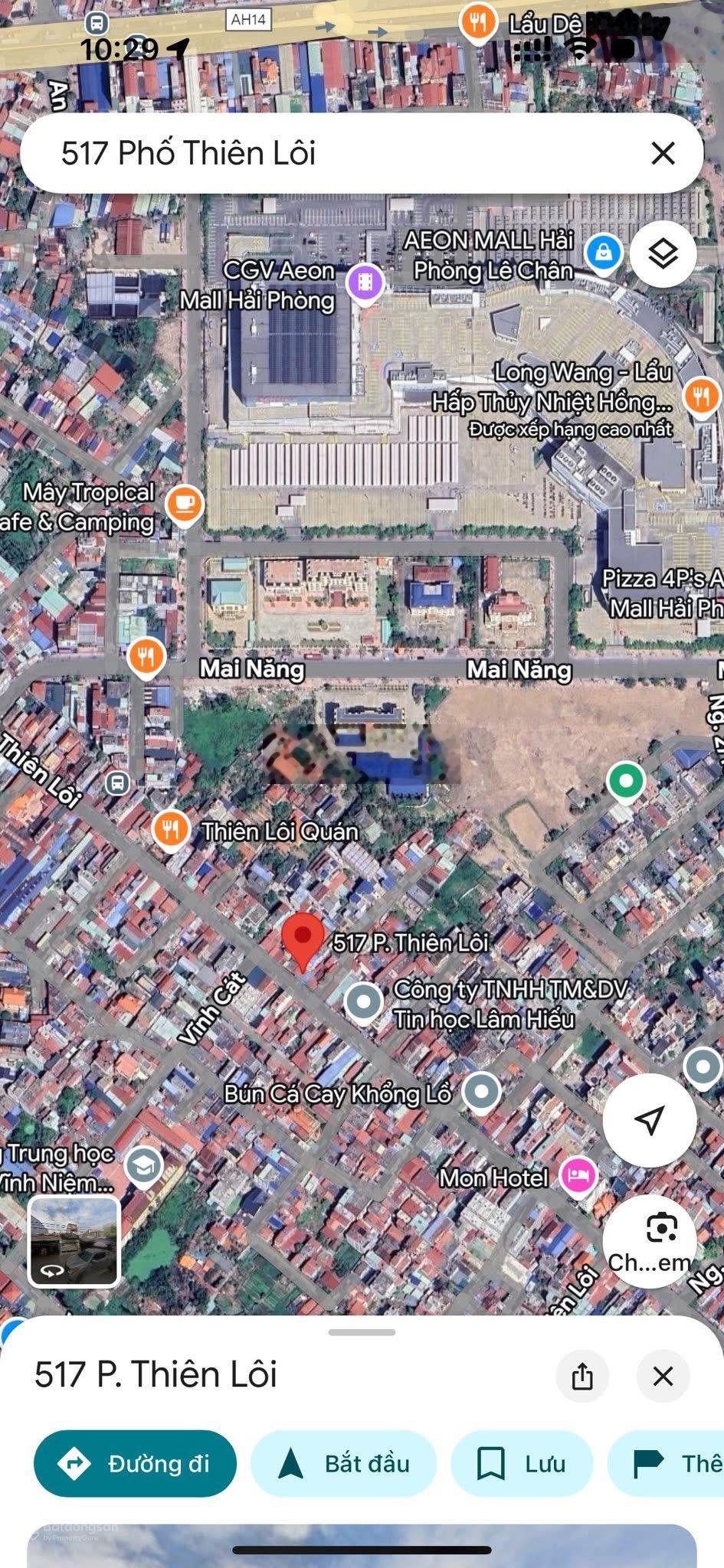The width and height of the screenshot is (724, 1568).
Task: Share the 517 P. Thiên Lôi place
Action: pos(582,1375)
